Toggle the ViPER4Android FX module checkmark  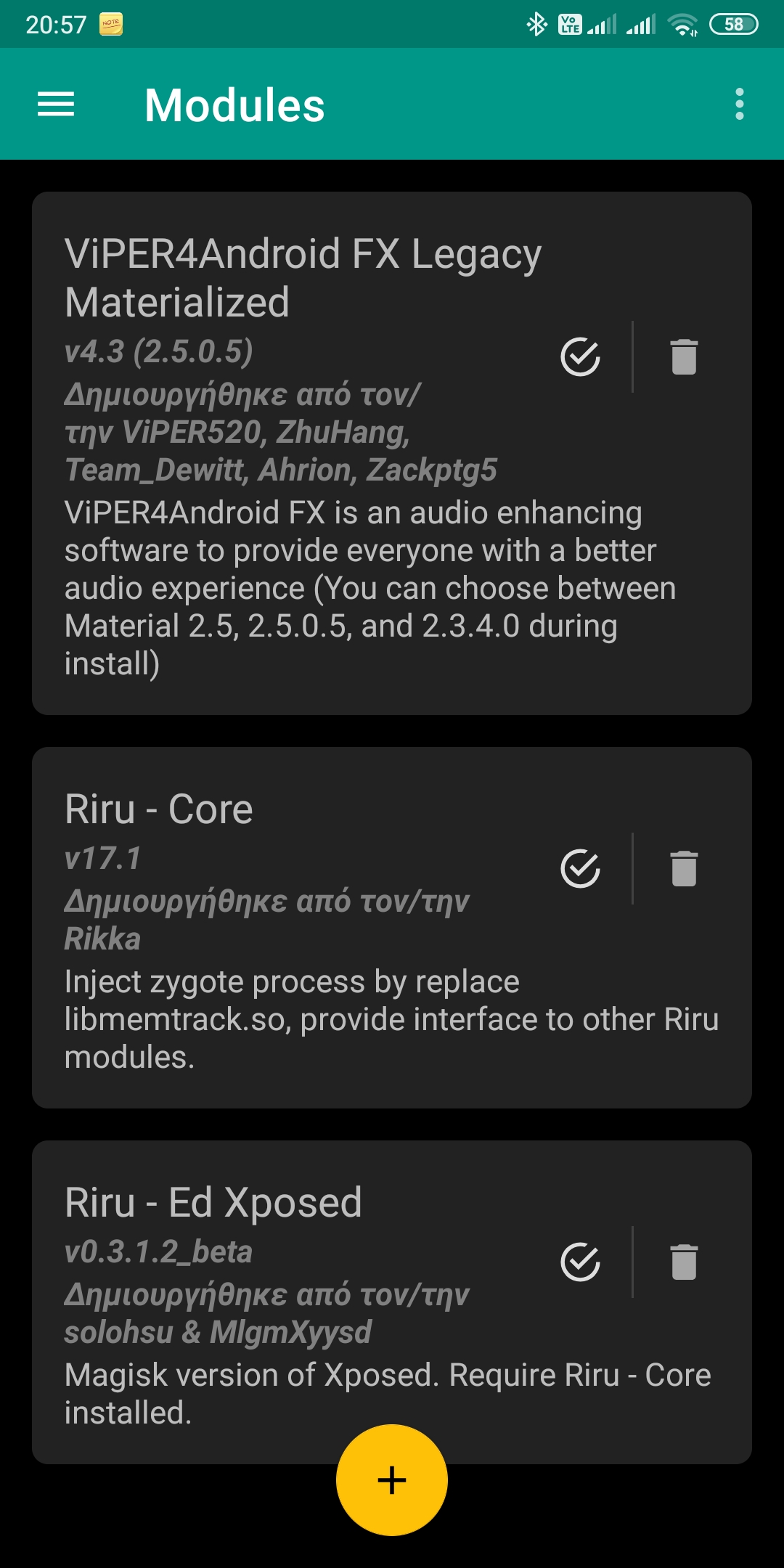tap(581, 356)
